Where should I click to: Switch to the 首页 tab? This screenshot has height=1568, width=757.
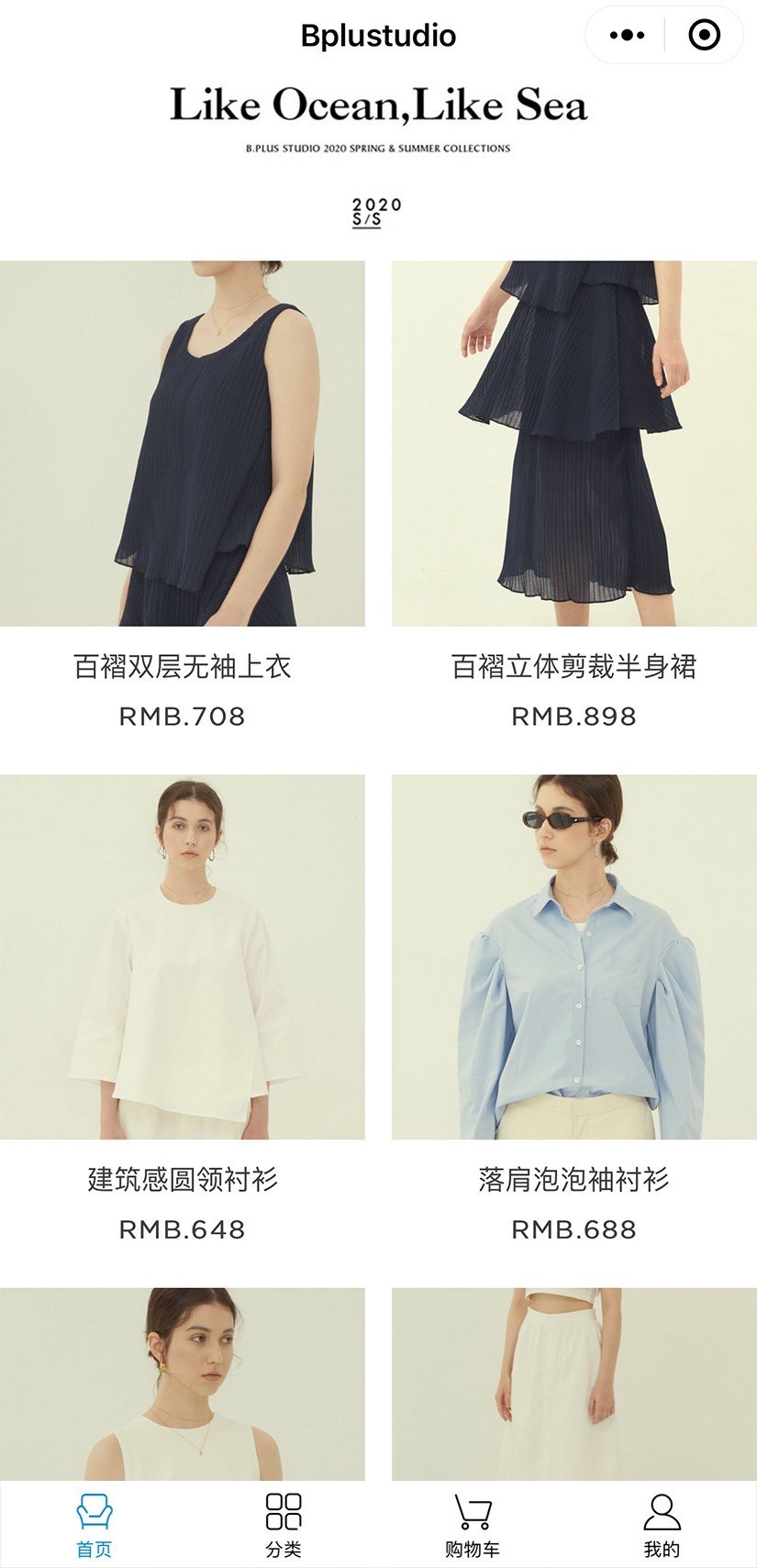point(94,1525)
